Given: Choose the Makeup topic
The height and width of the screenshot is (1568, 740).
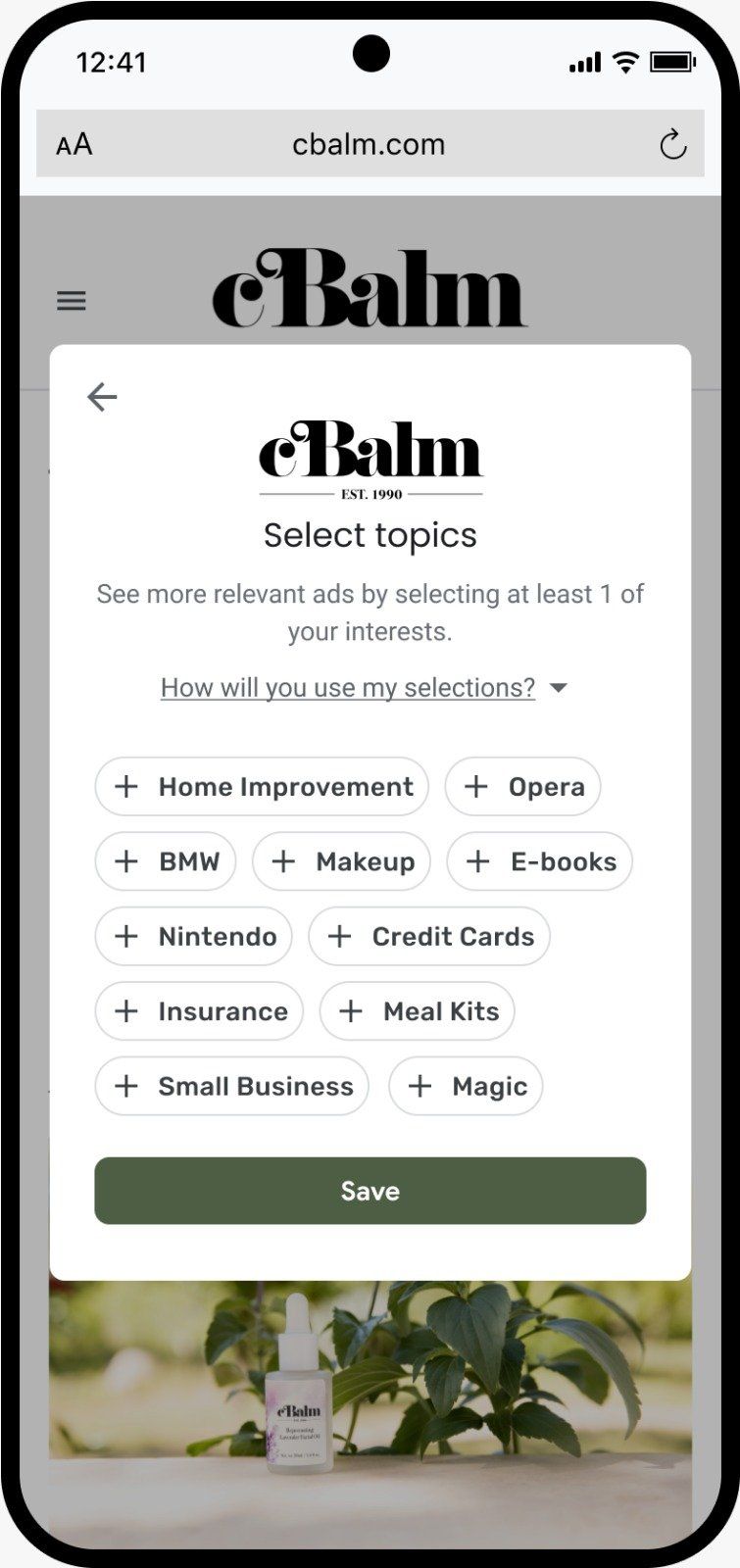Looking at the screenshot, I should (x=341, y=862).
